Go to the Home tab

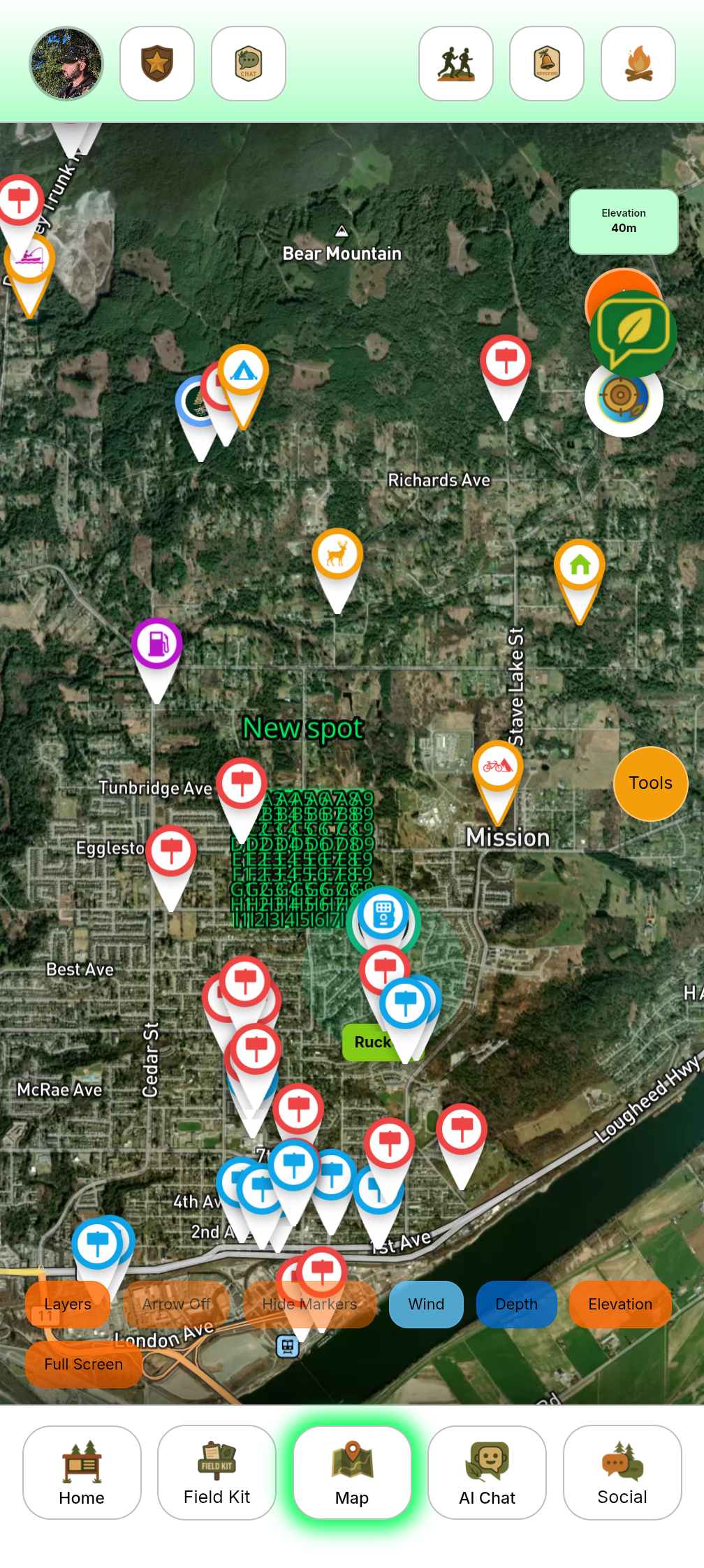(82, 1472)
